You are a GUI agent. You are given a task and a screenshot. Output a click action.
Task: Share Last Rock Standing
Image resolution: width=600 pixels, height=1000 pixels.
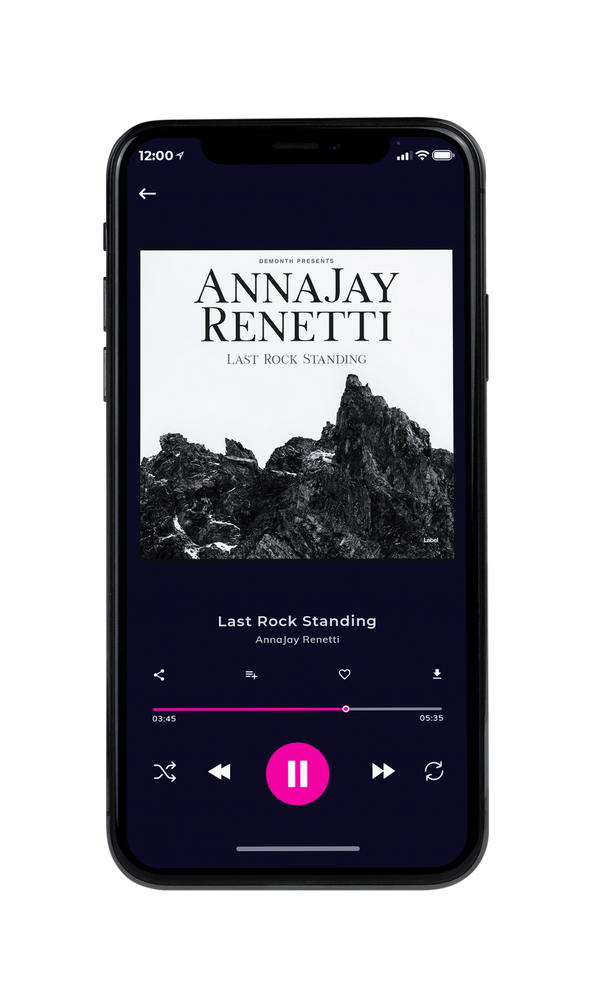159,675
